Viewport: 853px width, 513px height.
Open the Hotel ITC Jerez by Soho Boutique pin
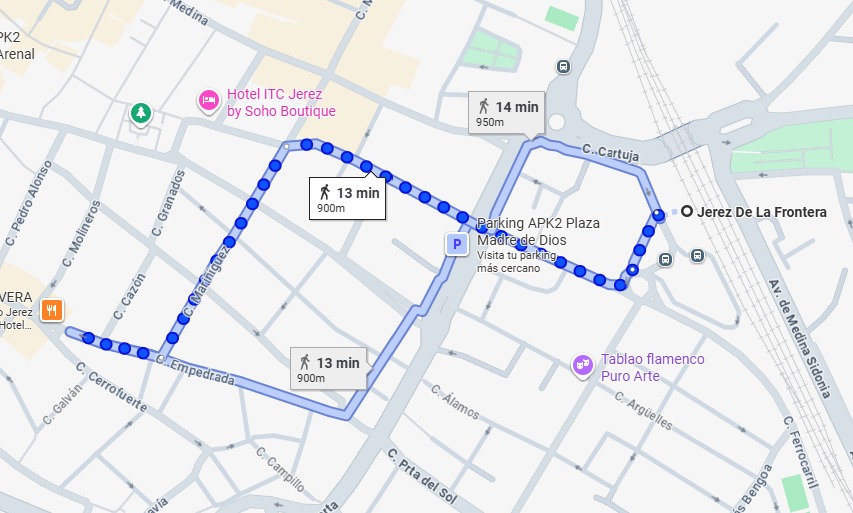click(x=208, y=99)
